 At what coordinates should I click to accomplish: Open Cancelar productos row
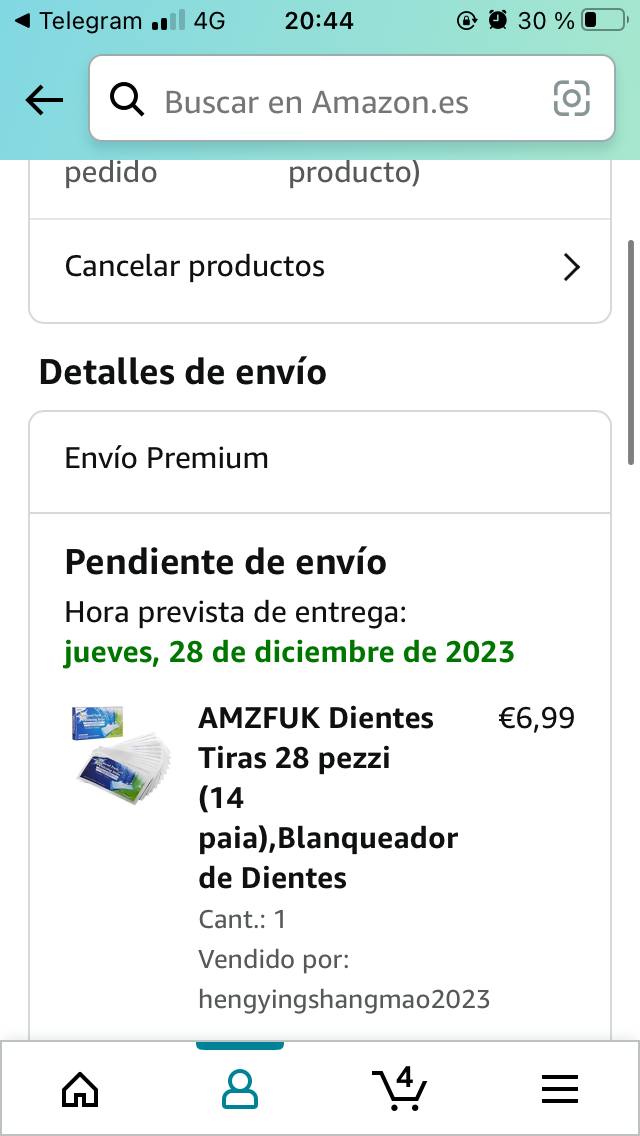pyautogui.click(x=320, y=267)
